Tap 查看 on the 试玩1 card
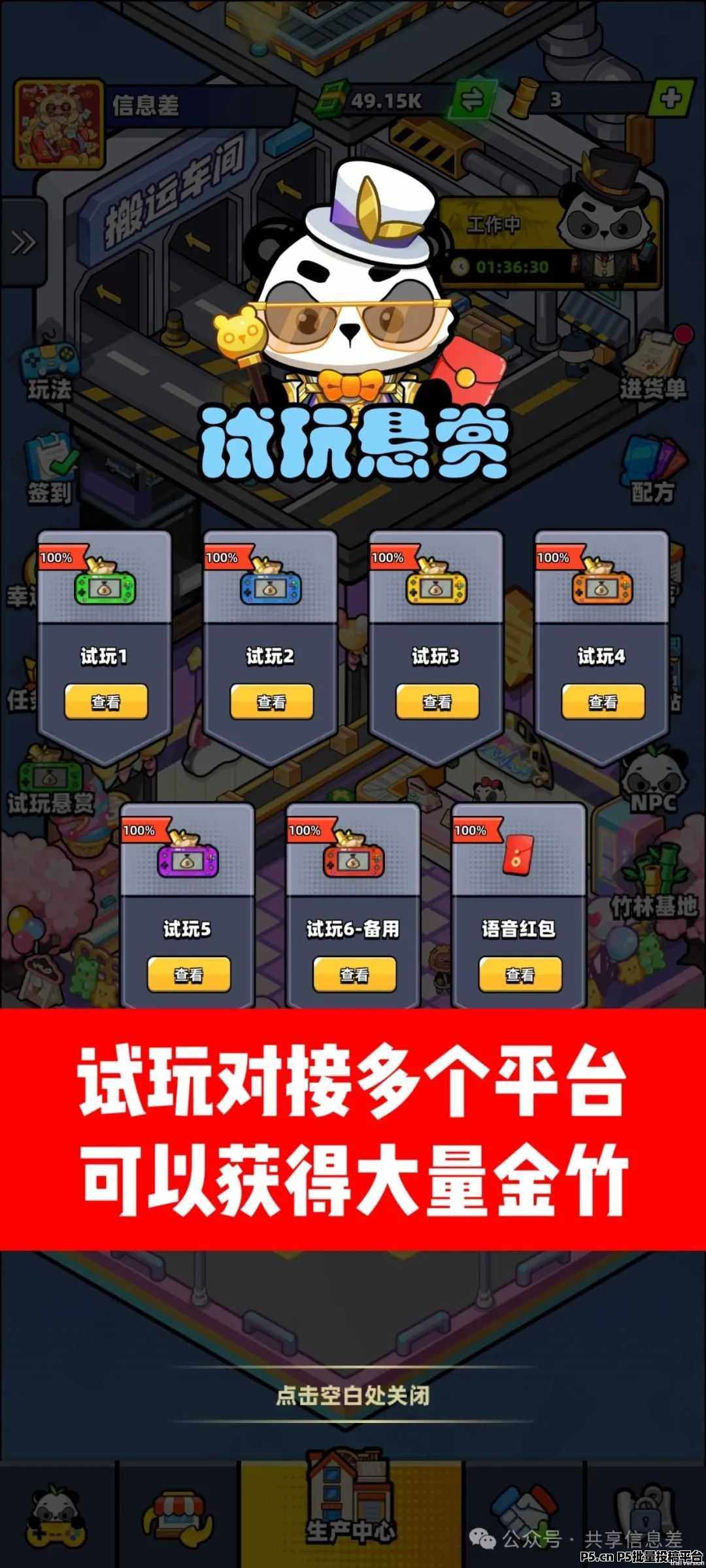 [106, 702]
